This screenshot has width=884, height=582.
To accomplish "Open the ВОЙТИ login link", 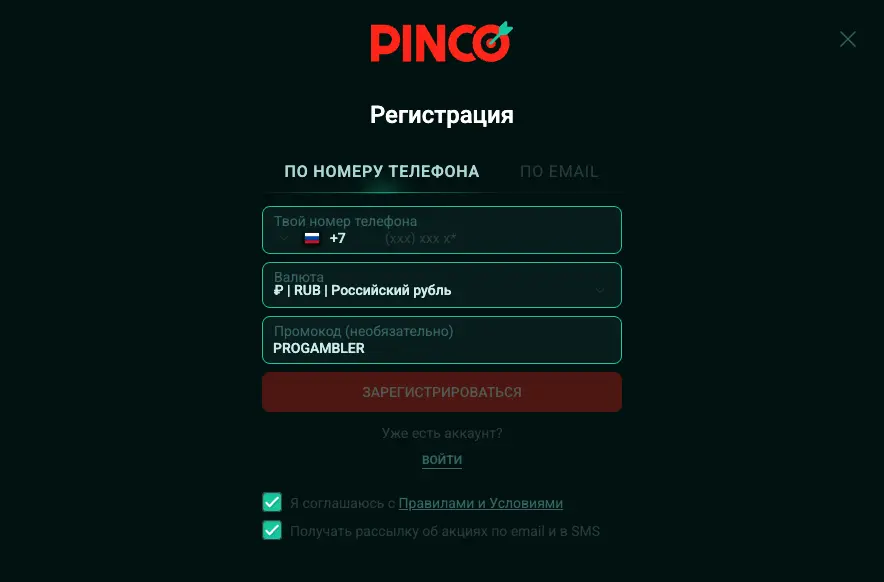I will pos(441,460).
